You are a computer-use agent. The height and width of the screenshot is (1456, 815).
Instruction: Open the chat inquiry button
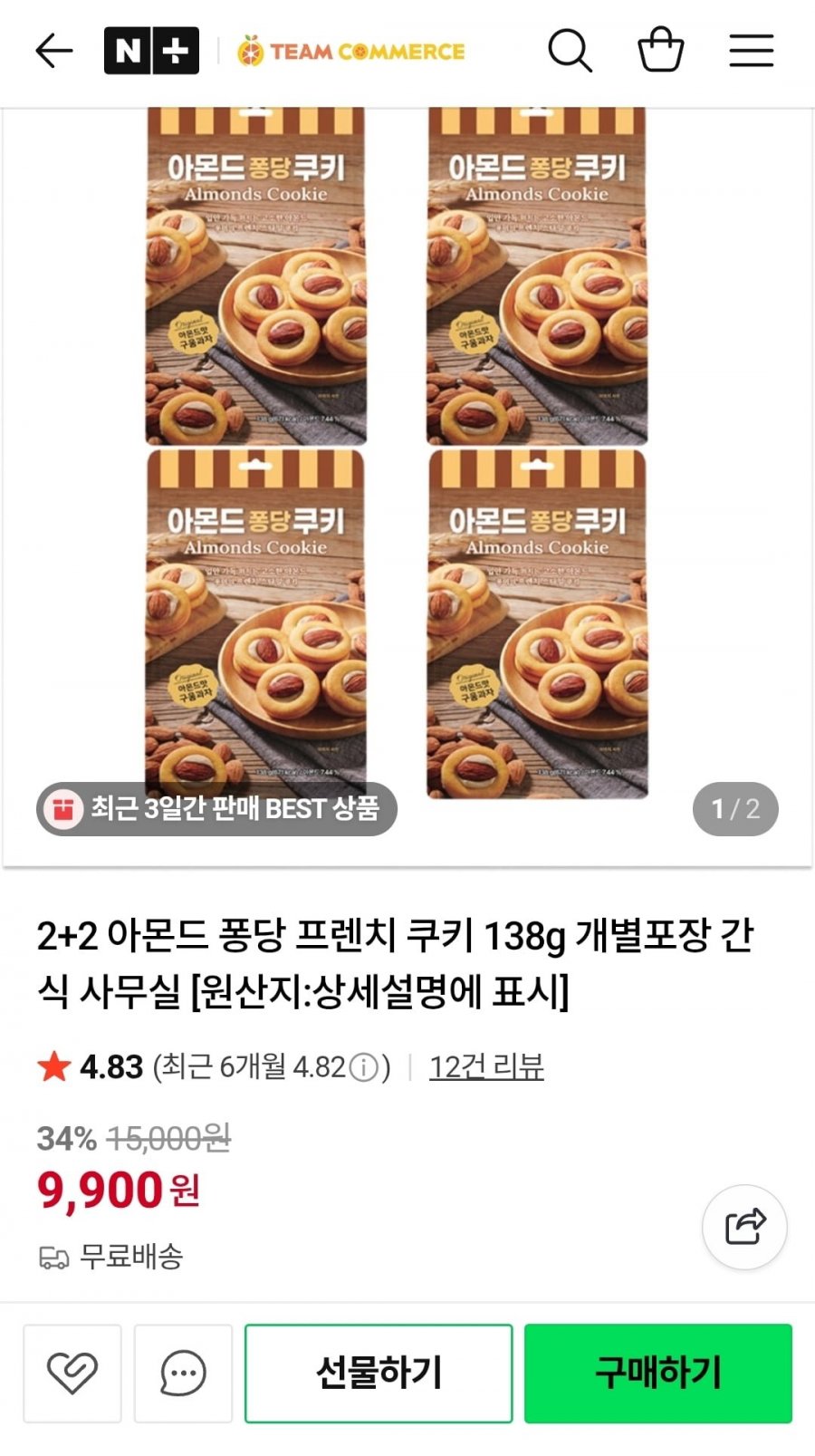pos(183,1373)
